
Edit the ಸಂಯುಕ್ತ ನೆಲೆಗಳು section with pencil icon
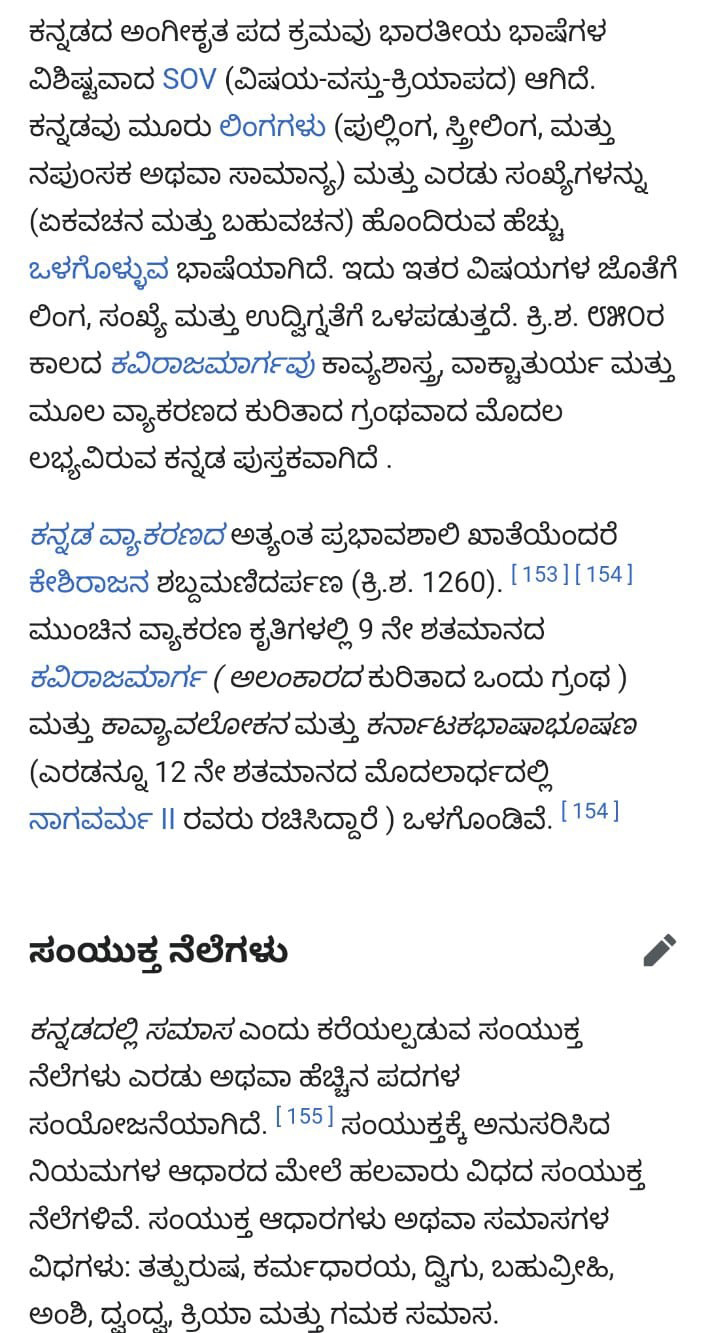coord(660,950)
